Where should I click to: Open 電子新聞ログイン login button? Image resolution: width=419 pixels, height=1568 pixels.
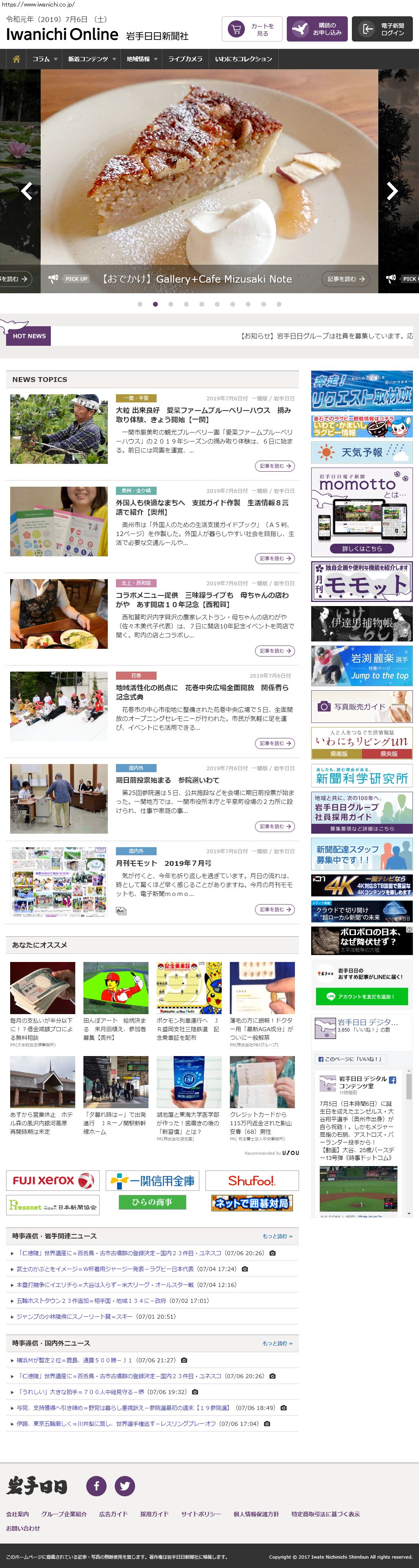tap(382, 29)
